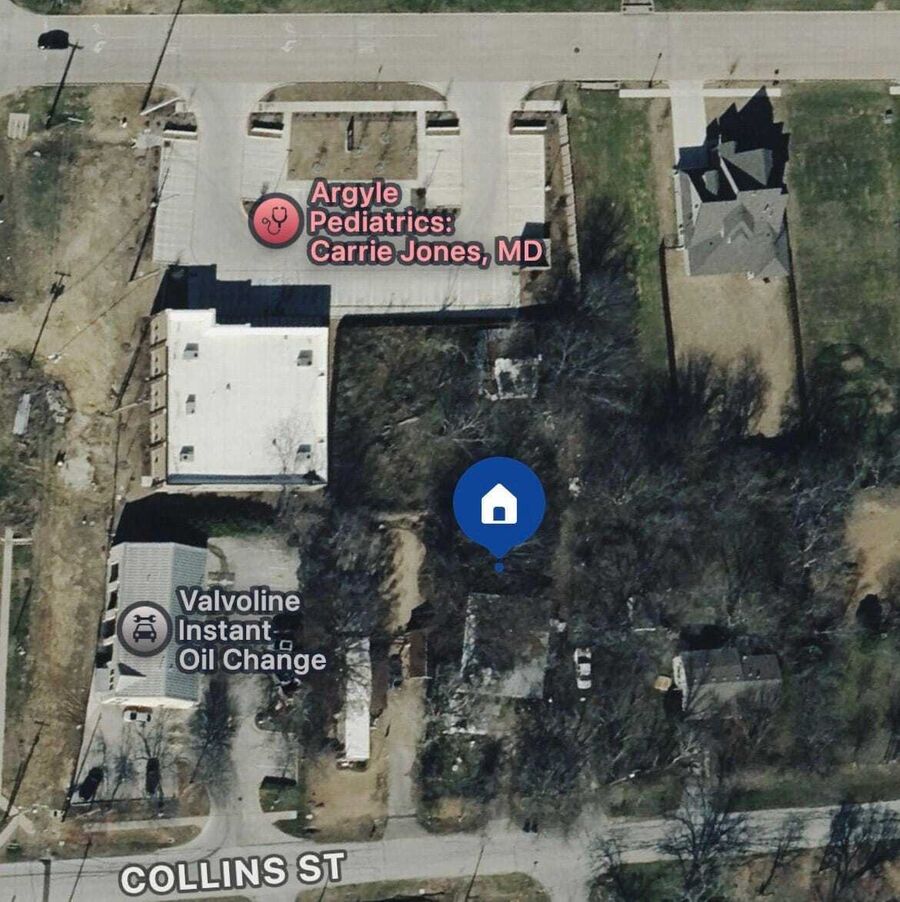900x902 pixels.
Task: Open the Argyle Pediatrics map marker
Action: coord(275,221)
